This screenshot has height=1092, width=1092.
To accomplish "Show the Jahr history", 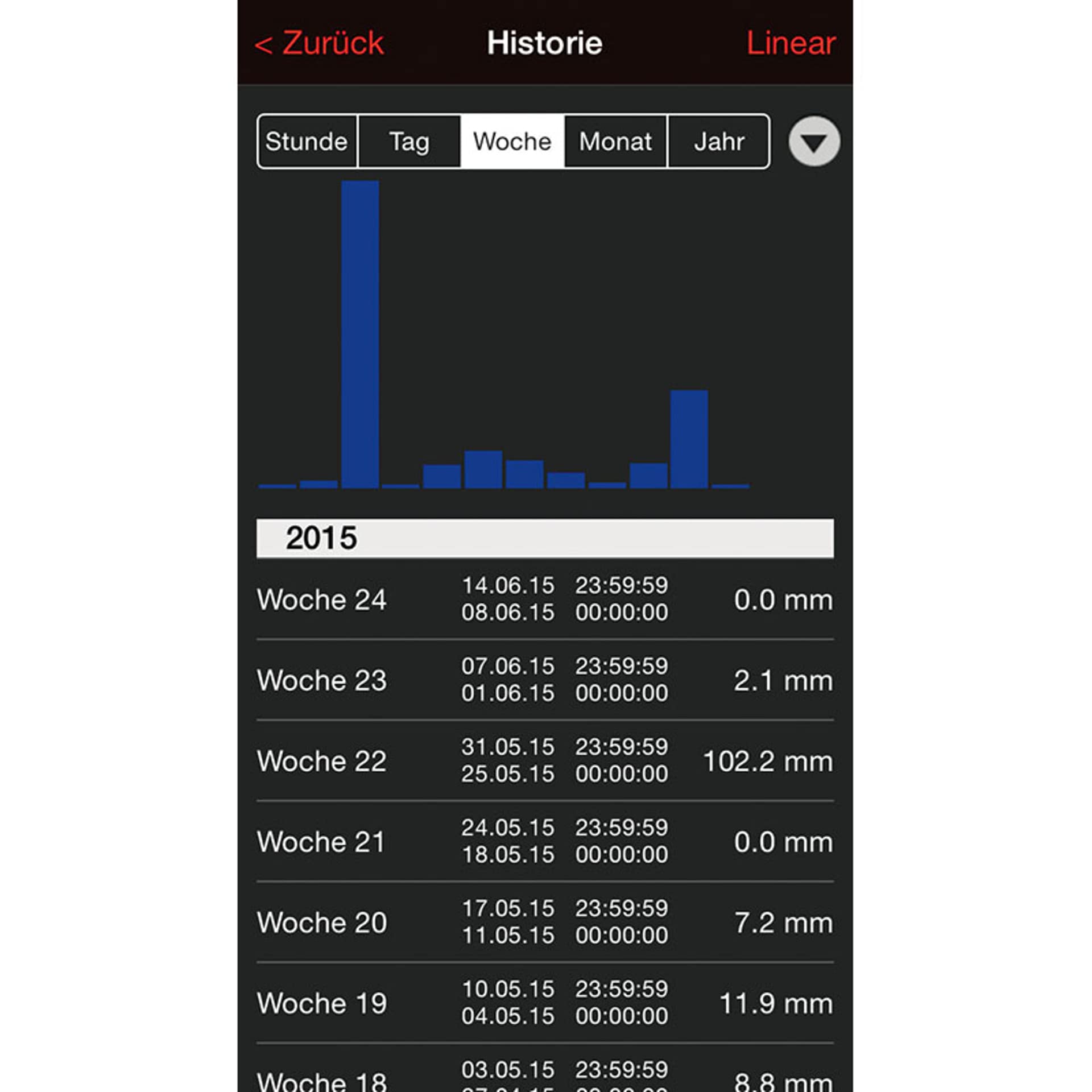I will (x=719, y=142).
